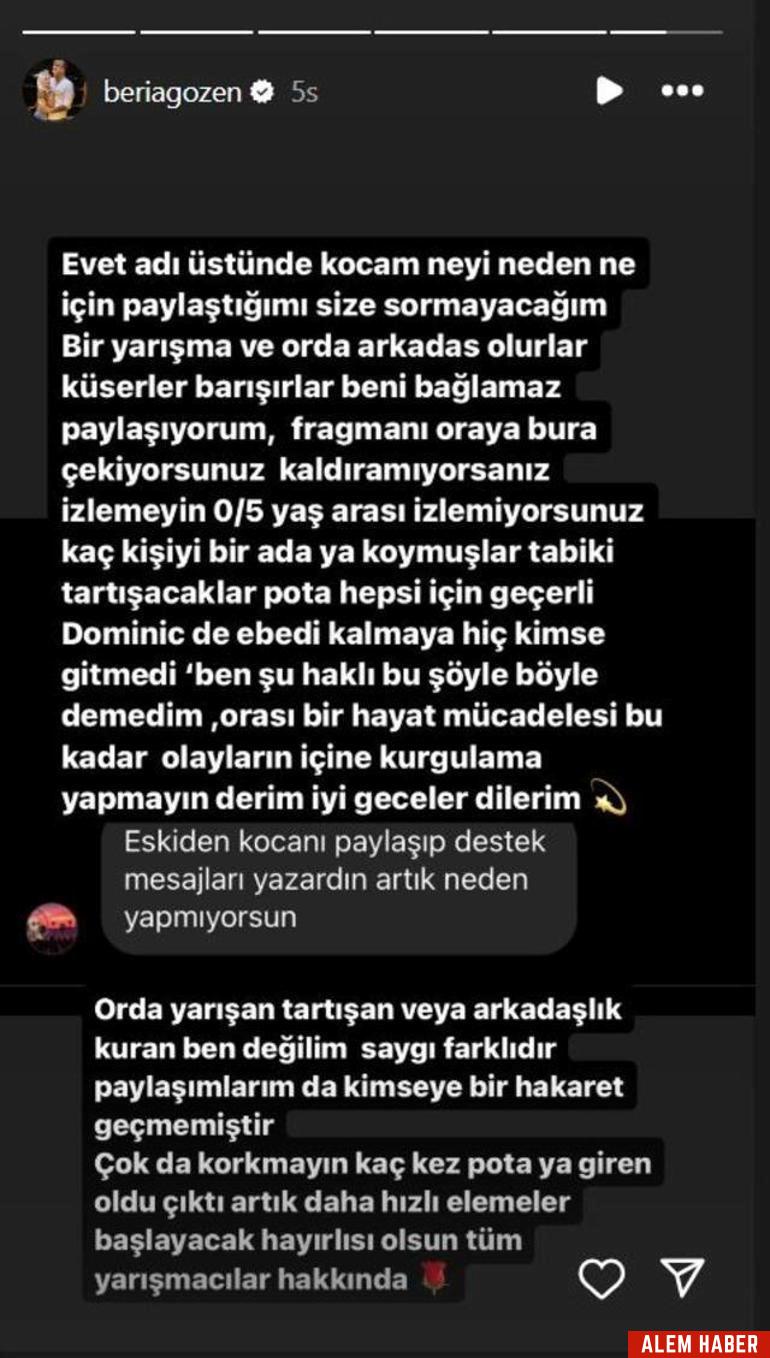Image resolution: width=770 pixels, height=1358 pixels.
Task: Click the verified badge next to beriagozen
Action: [262, 90]
